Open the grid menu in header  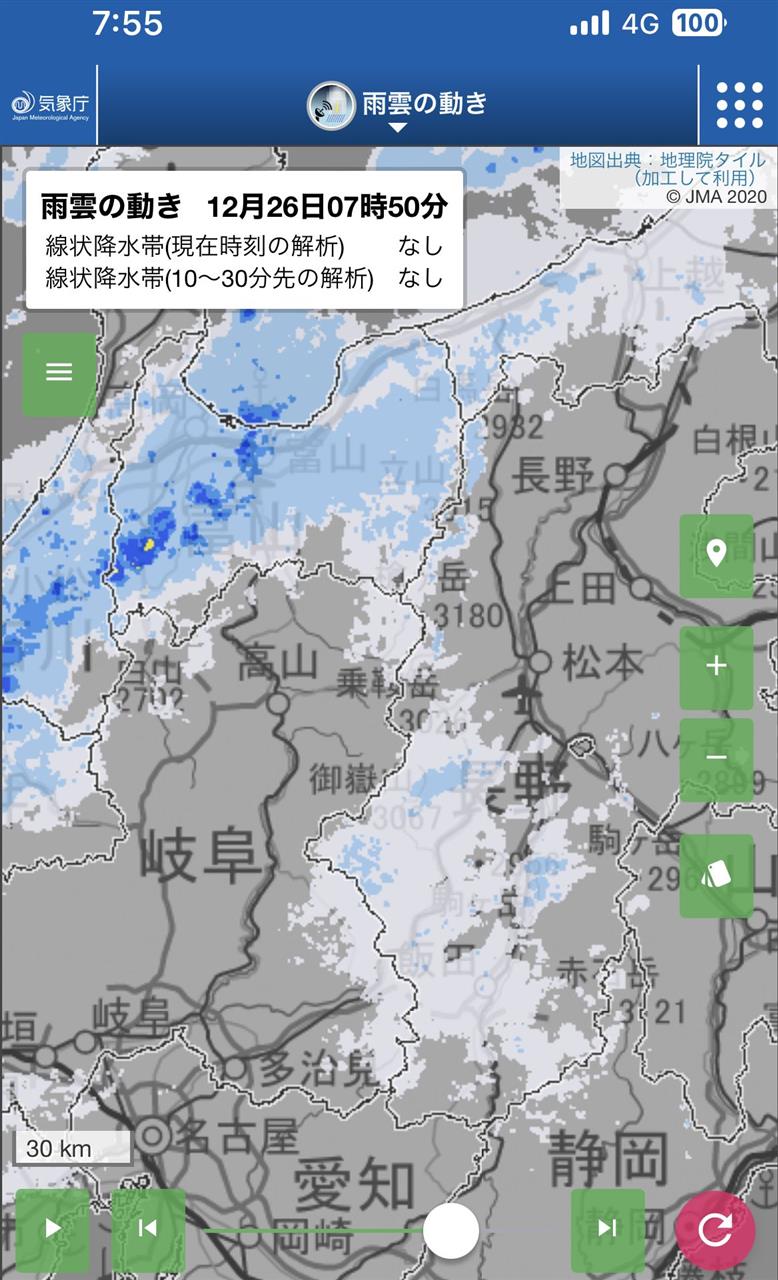coord(739,105)
